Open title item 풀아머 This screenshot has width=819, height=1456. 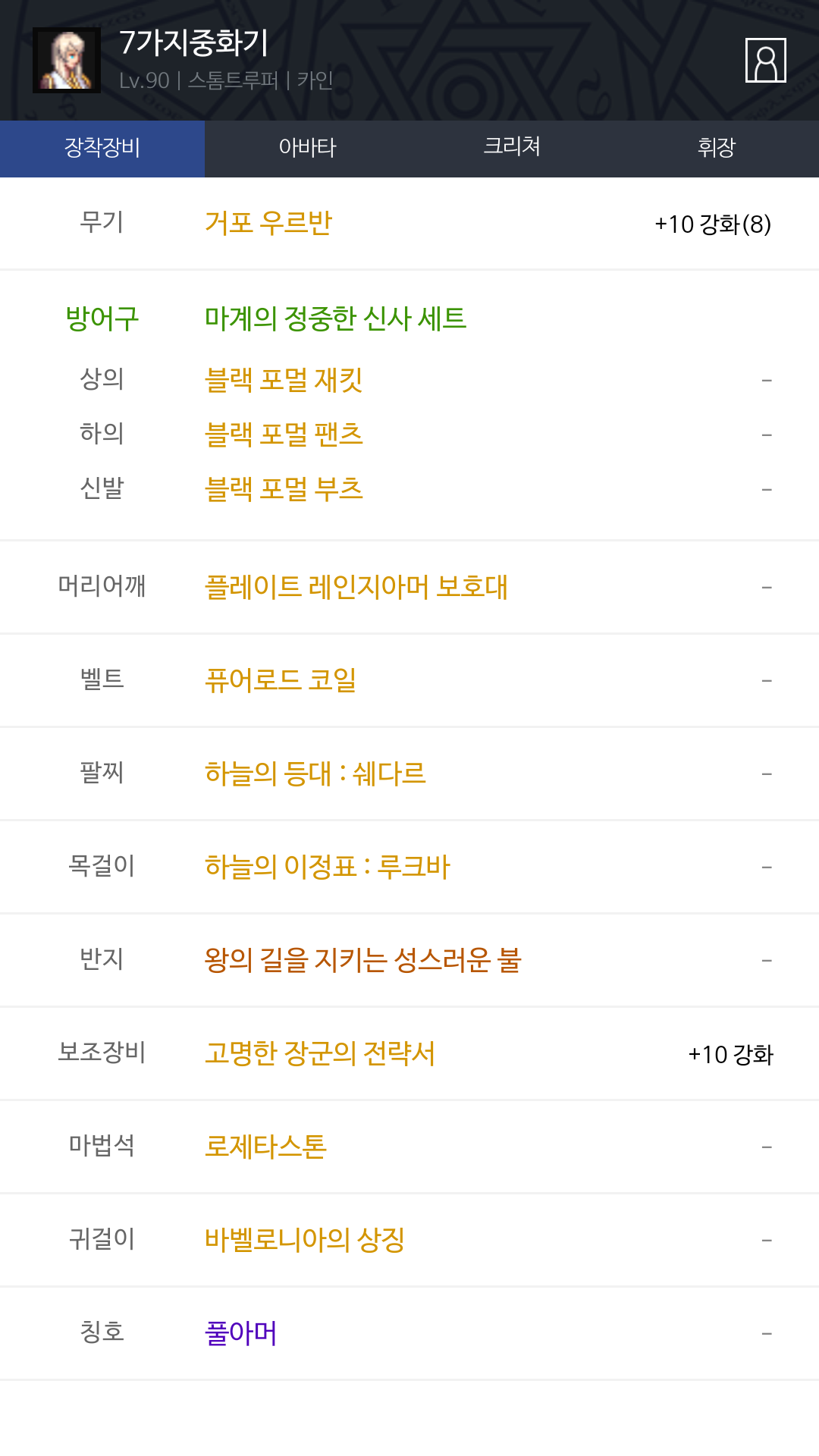tap(241, 1333)
